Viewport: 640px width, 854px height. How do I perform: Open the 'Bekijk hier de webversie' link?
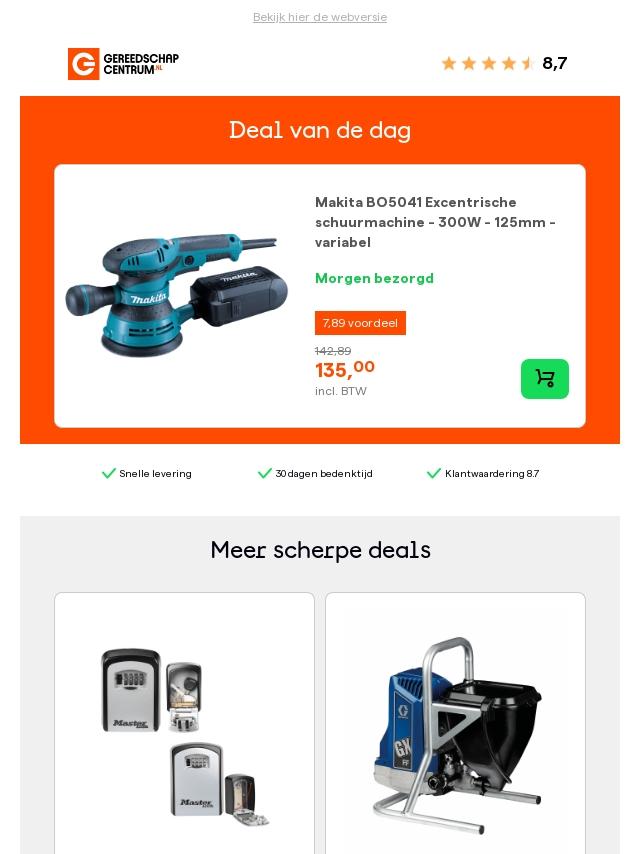point(320,17)
